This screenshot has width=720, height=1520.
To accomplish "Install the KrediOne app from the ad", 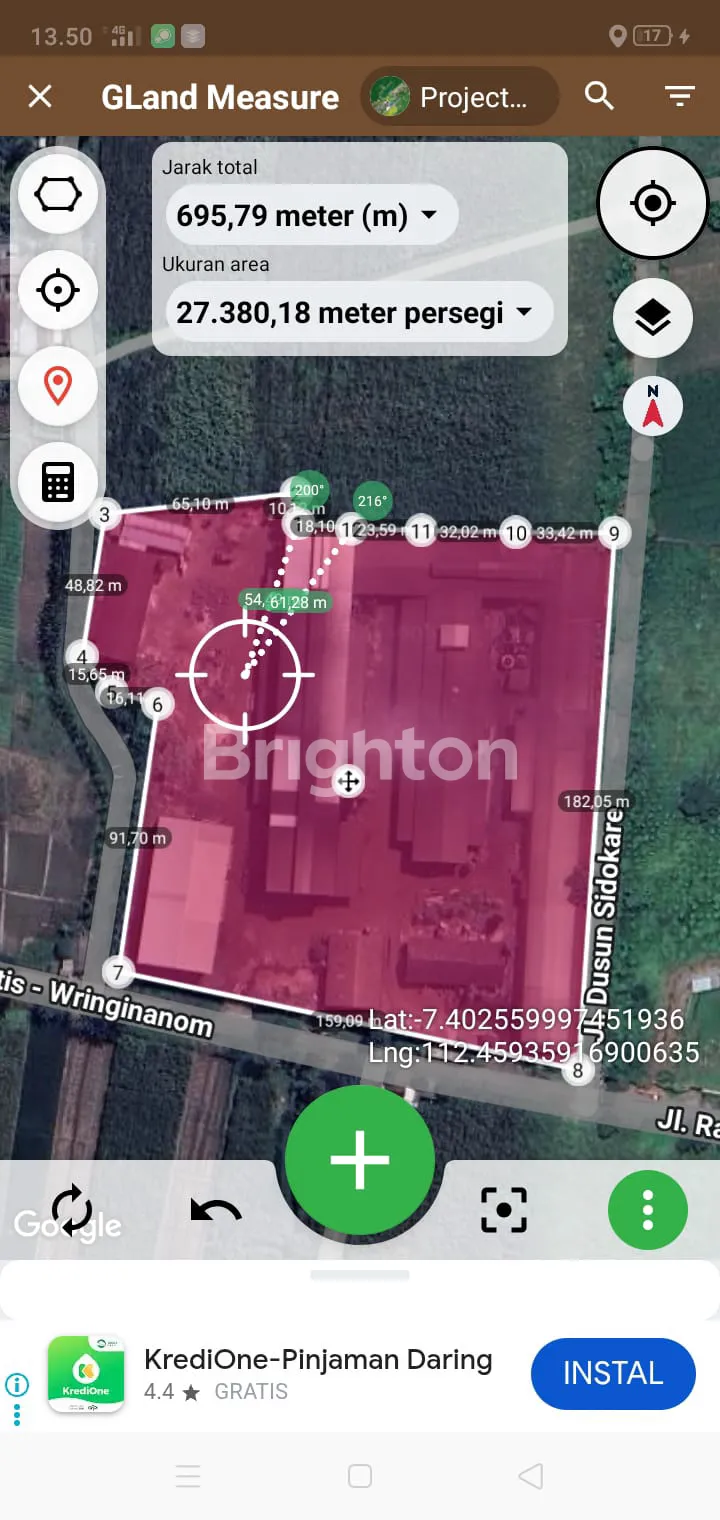I will (612, 1373).
